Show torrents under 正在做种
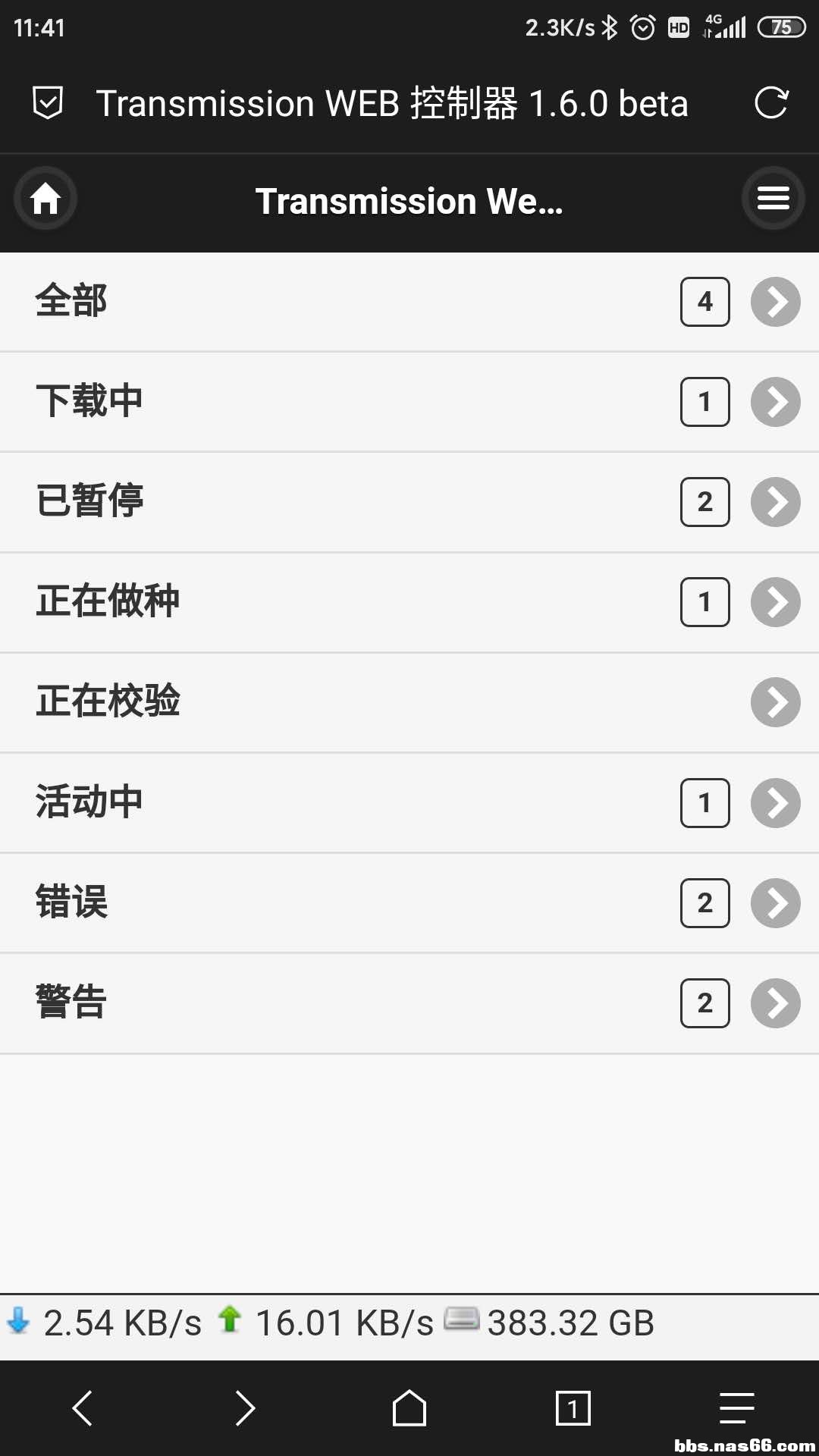Screen dimensions: 819x1456 tap(409, 602)
